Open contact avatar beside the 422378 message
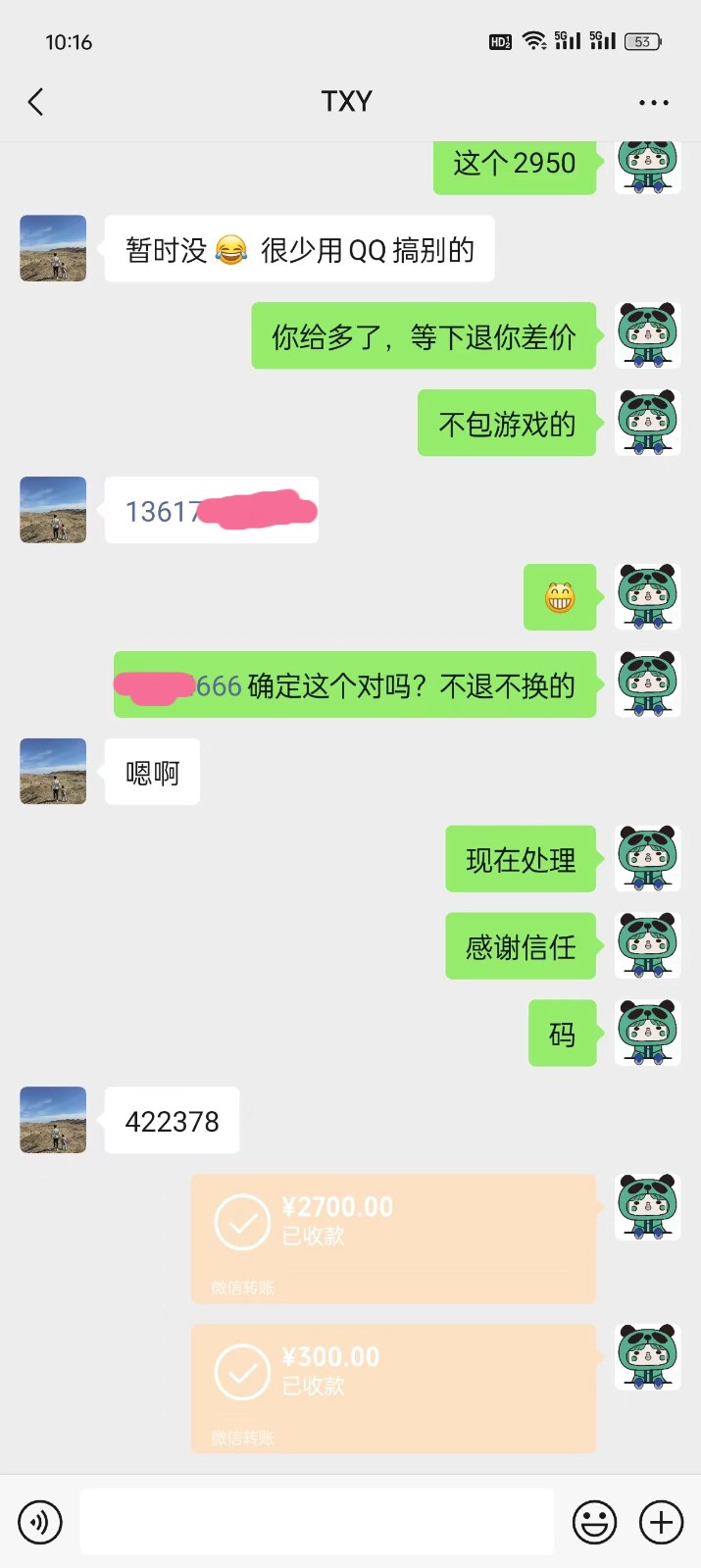This screenshot has height=1568, width=701. (53, 1120)
